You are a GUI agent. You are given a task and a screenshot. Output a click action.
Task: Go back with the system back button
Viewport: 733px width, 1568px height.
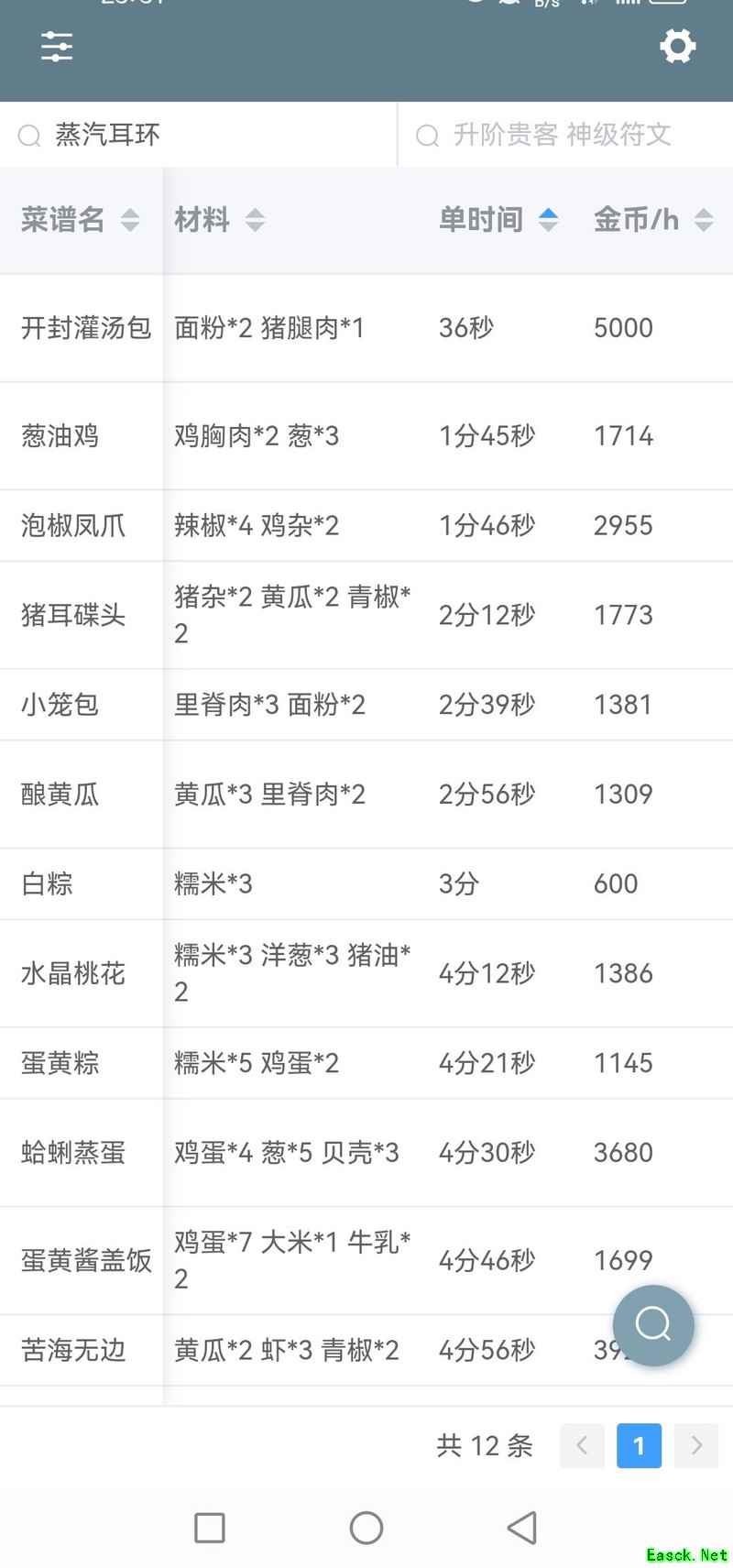[522, 1528]
